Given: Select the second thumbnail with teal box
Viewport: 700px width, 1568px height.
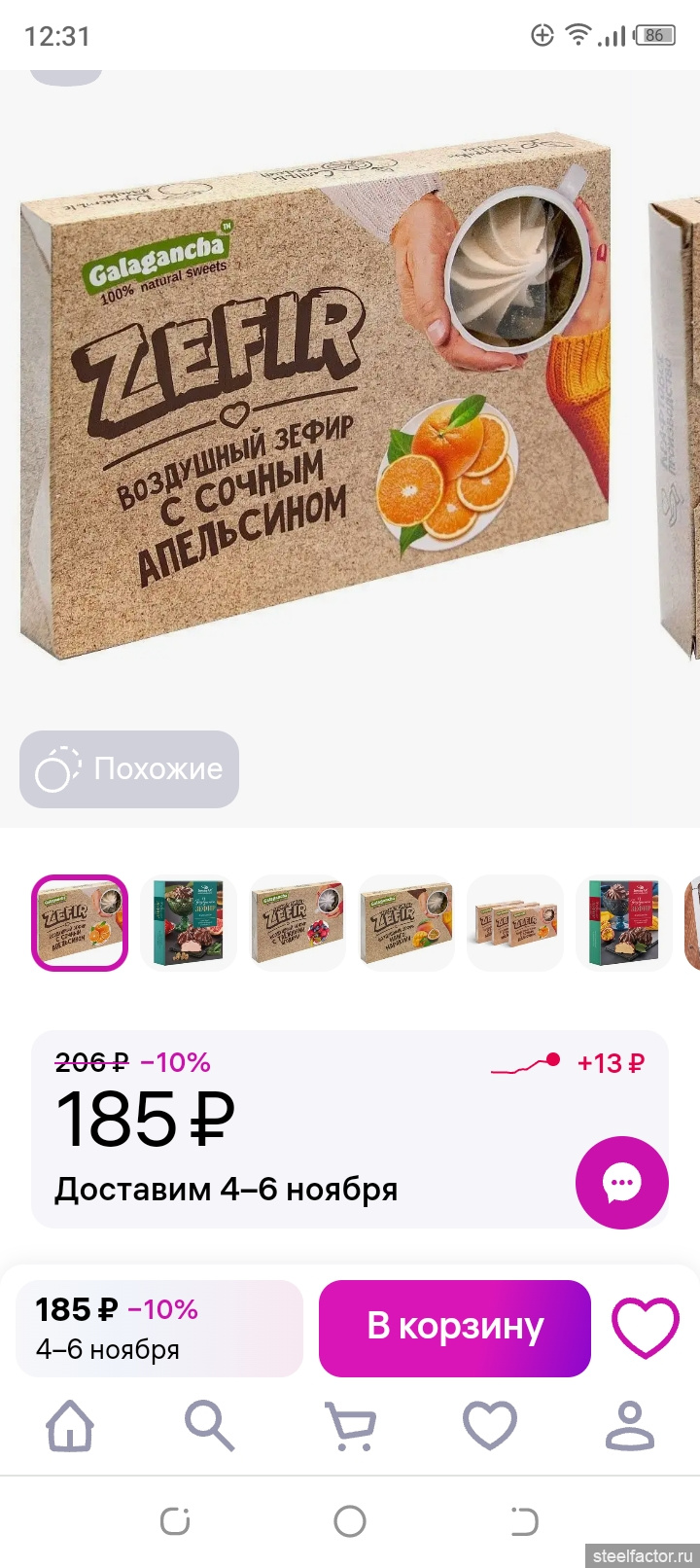Looking at the screenshot, I should (189, 923).
